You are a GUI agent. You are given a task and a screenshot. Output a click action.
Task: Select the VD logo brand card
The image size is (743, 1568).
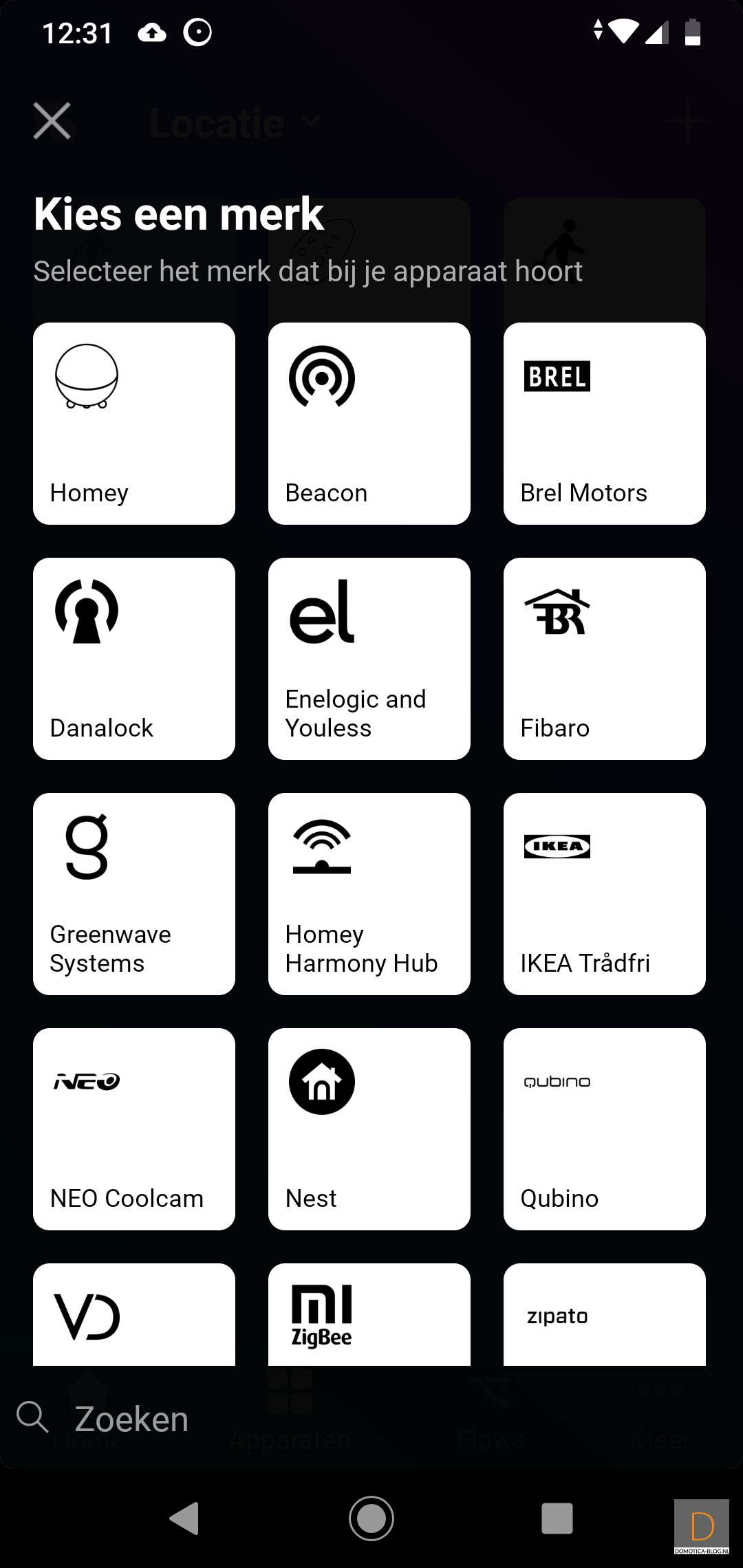134,1315
